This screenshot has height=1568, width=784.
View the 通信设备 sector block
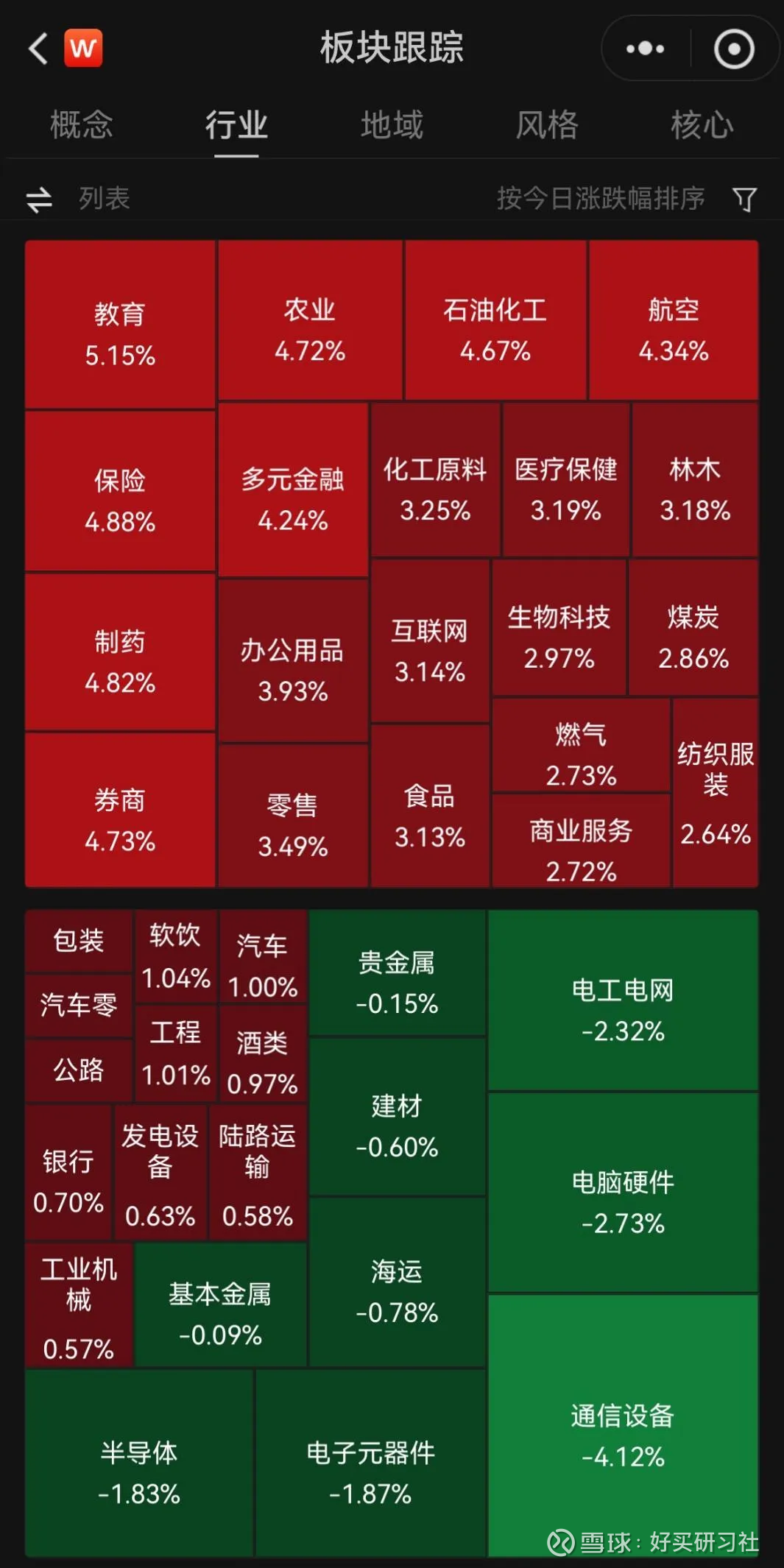click(623, 1426)
